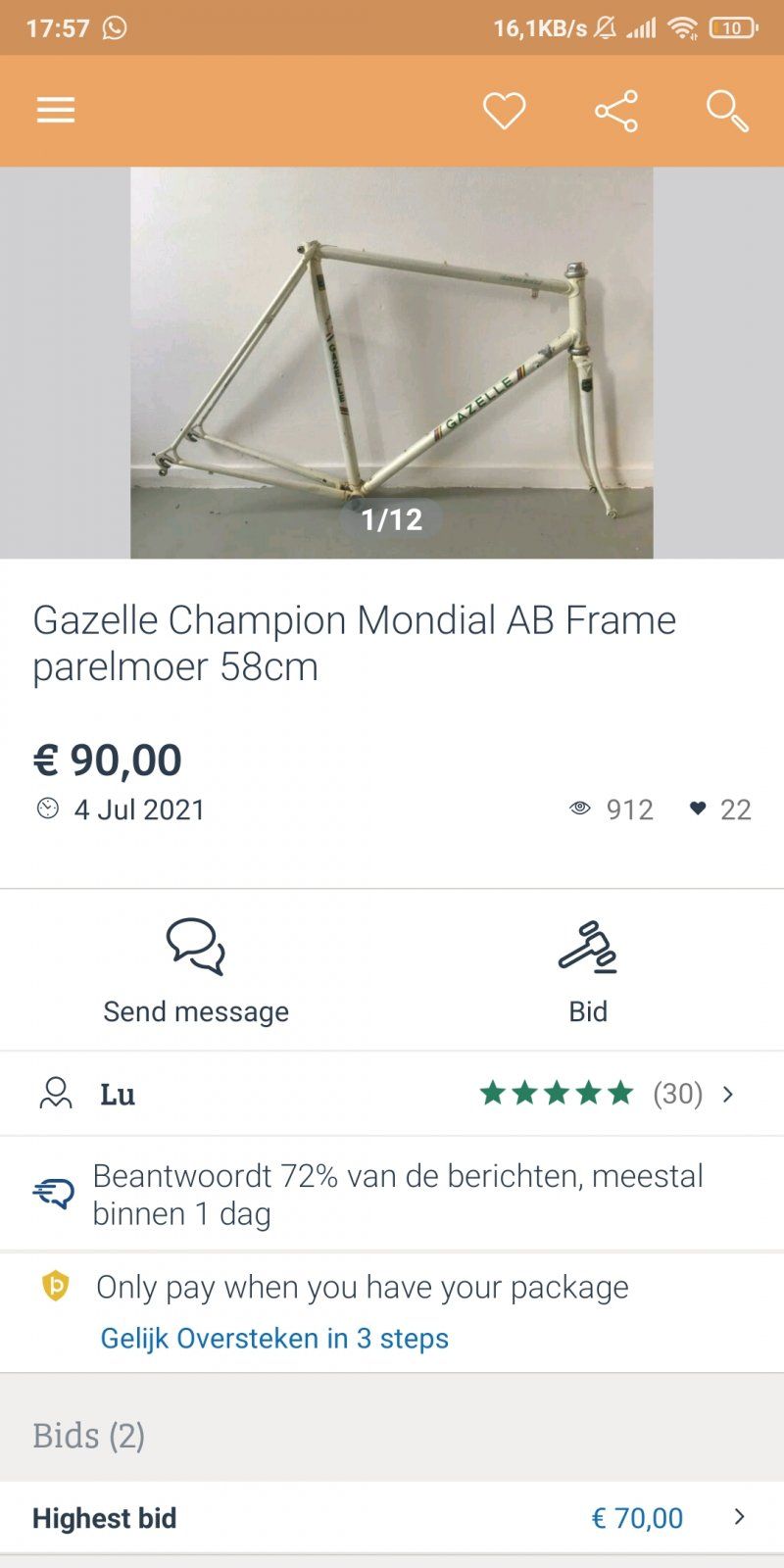Open the hamburger navigation menu
Screen dimensions: 784x1568
click(56, 110)
